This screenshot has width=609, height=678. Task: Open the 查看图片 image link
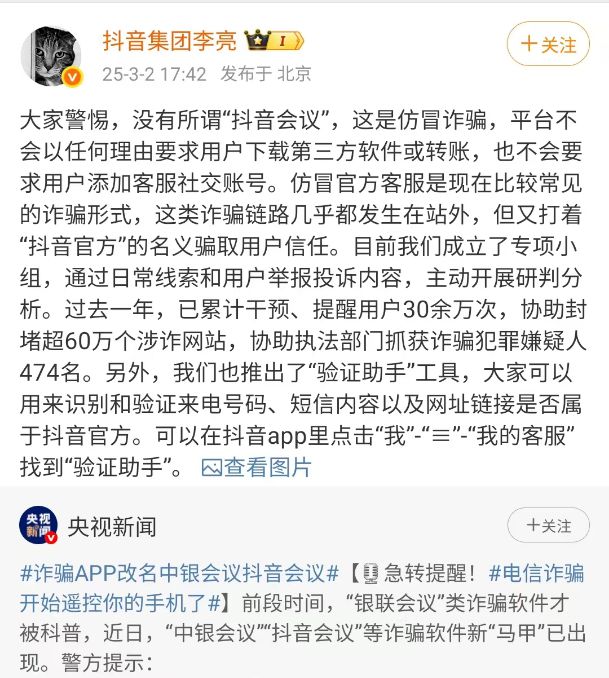(256, 467)
